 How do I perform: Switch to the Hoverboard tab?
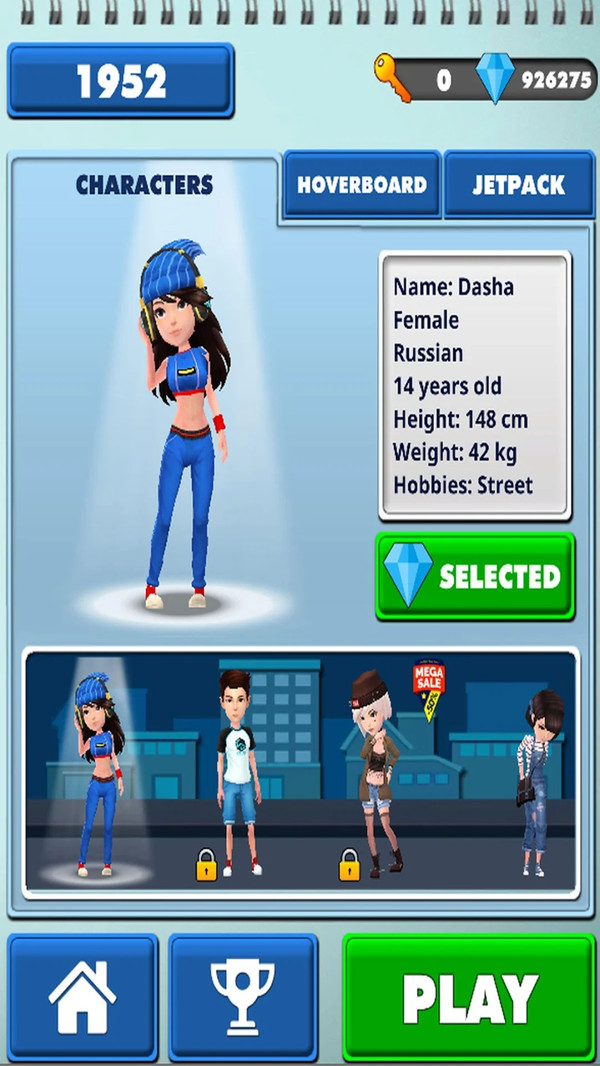pos(361,185)
